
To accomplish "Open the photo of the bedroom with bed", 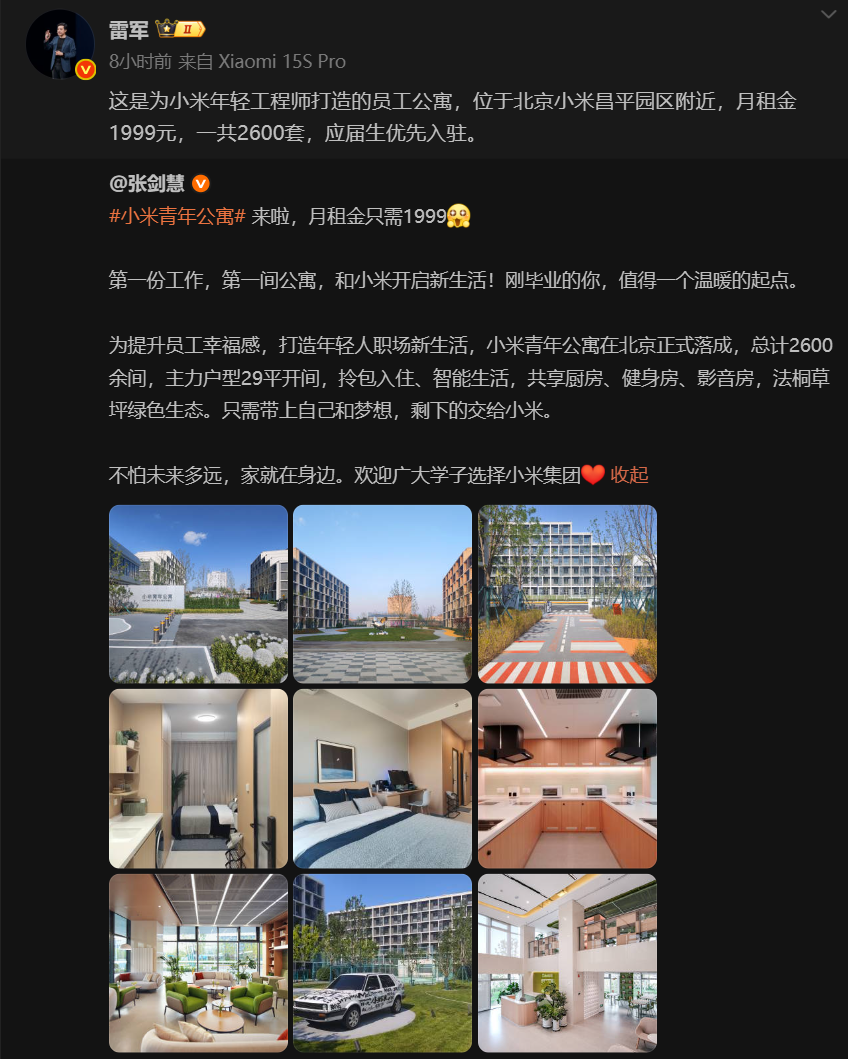I will click(382, 778).
